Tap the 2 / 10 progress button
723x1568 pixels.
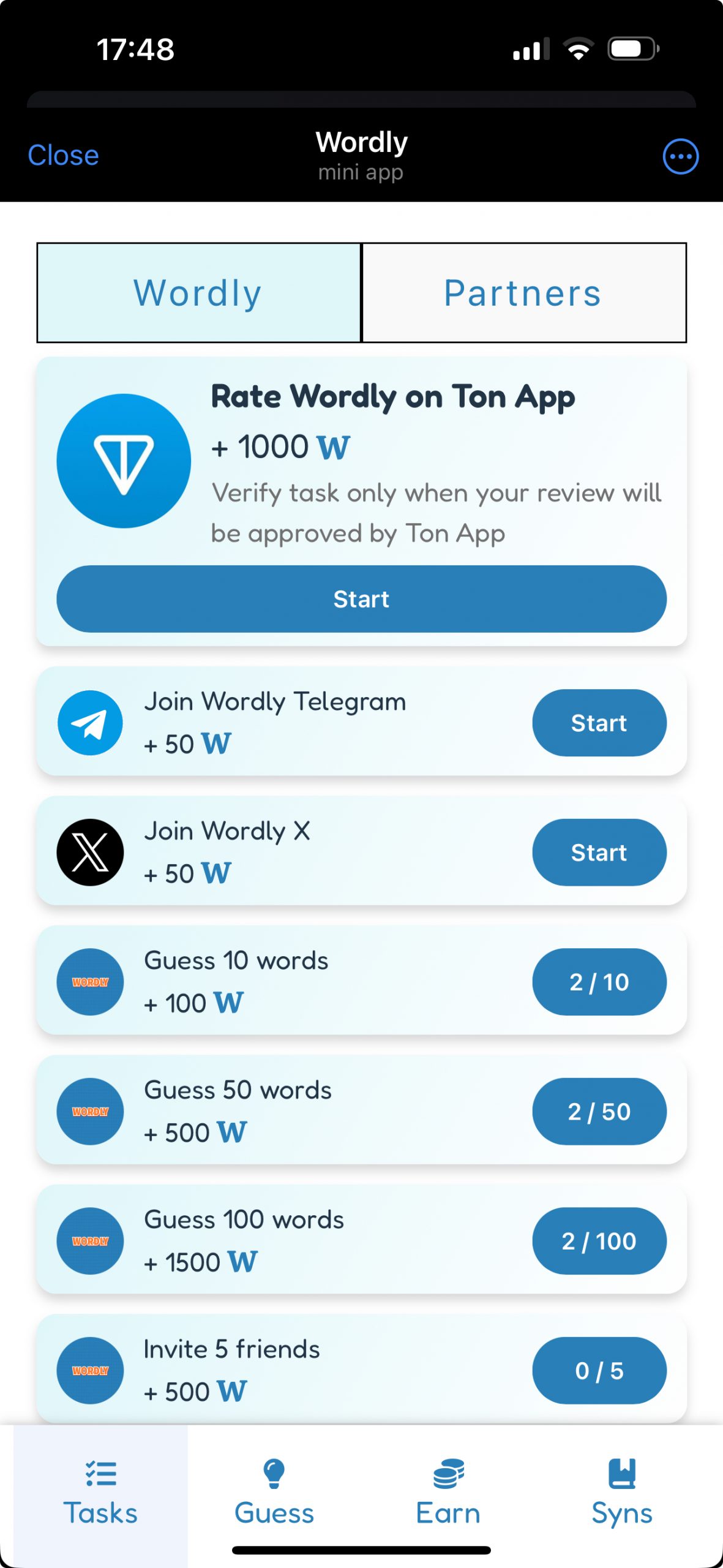click(599, 982)
